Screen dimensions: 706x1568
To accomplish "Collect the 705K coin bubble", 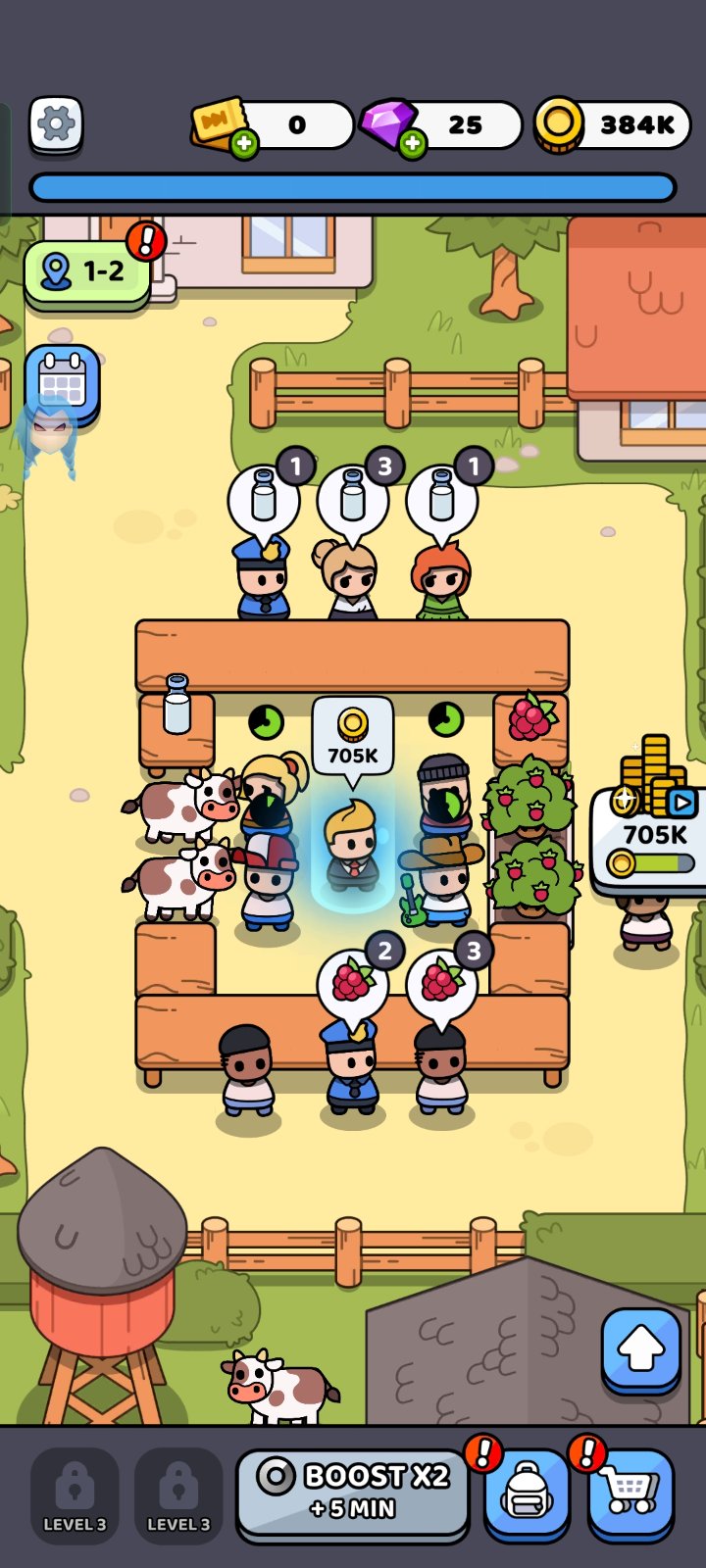I will click(352, 737).
